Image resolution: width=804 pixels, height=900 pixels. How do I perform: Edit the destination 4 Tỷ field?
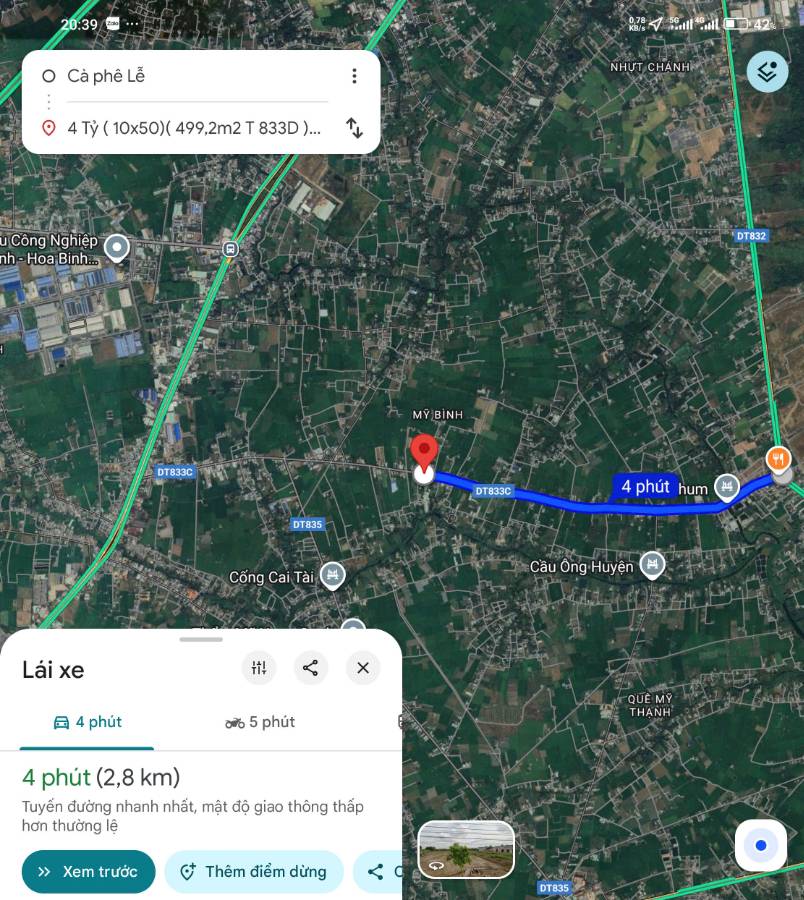[194, 128]
